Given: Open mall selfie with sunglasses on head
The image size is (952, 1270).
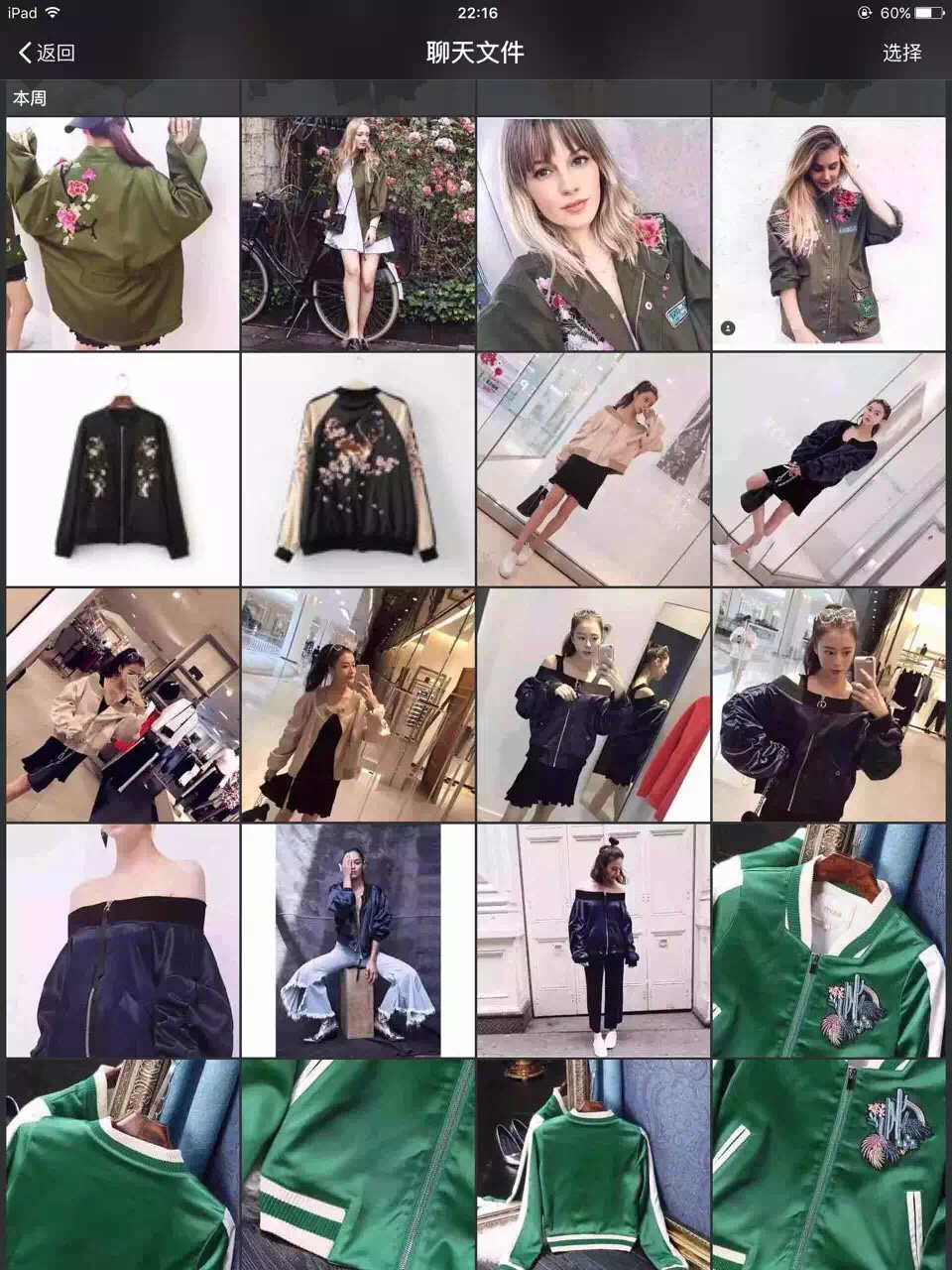Looking at the screenshot, I should point(828,704).
